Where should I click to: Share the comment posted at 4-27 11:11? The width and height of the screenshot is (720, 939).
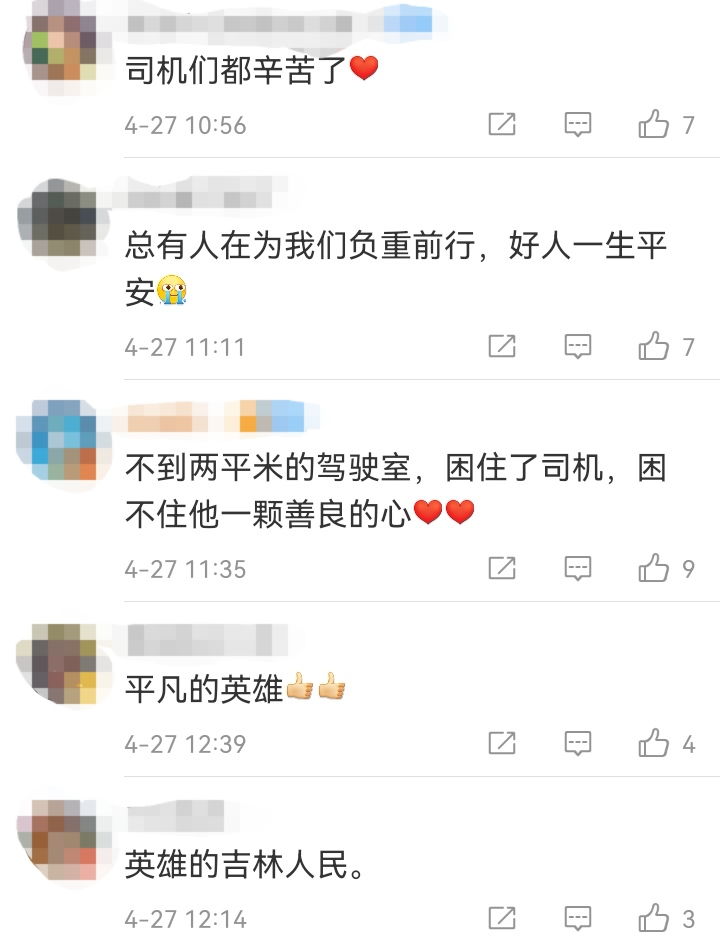click(x=502, y=347)
